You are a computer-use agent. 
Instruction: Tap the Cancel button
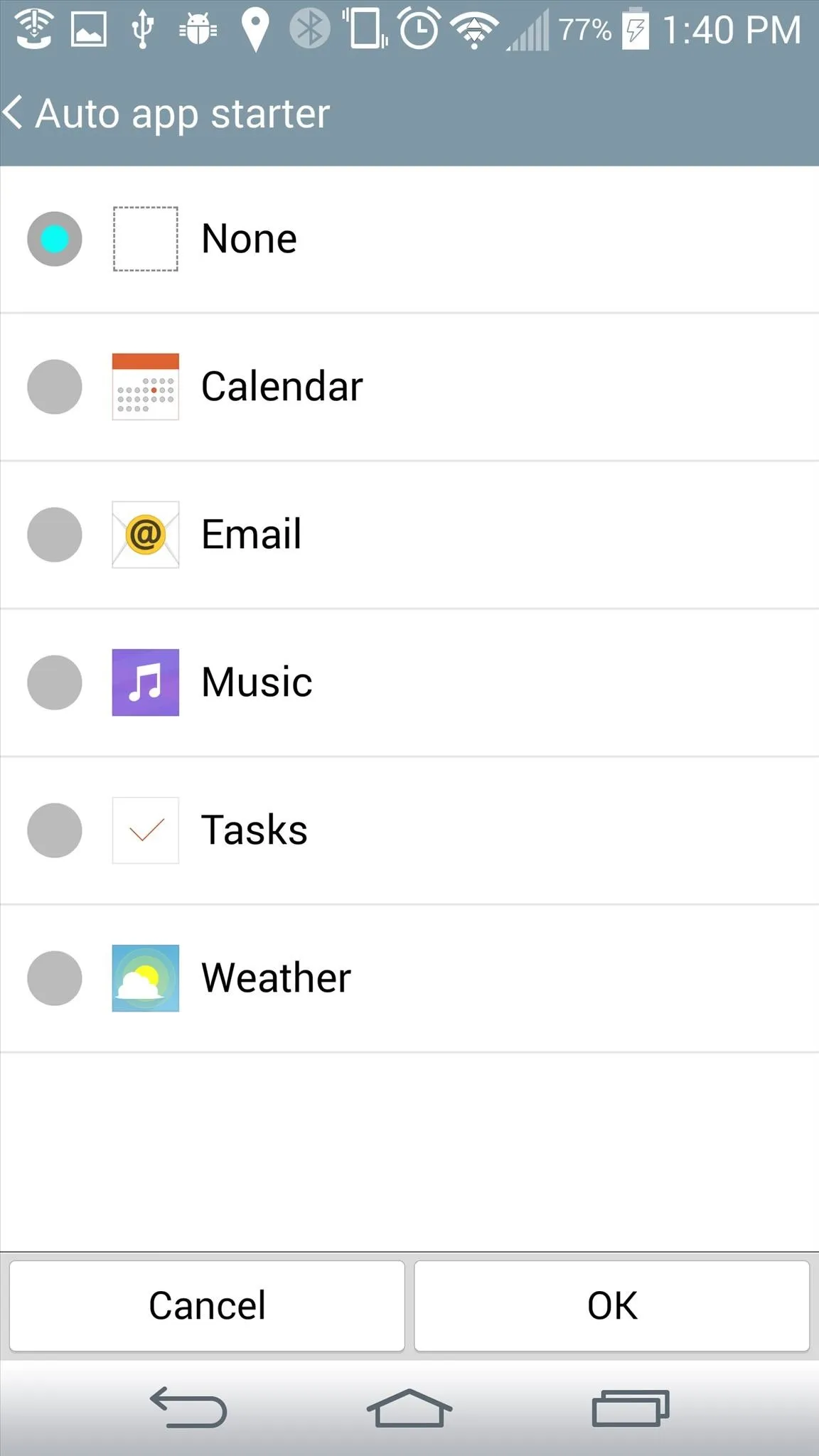(207, 1306)
